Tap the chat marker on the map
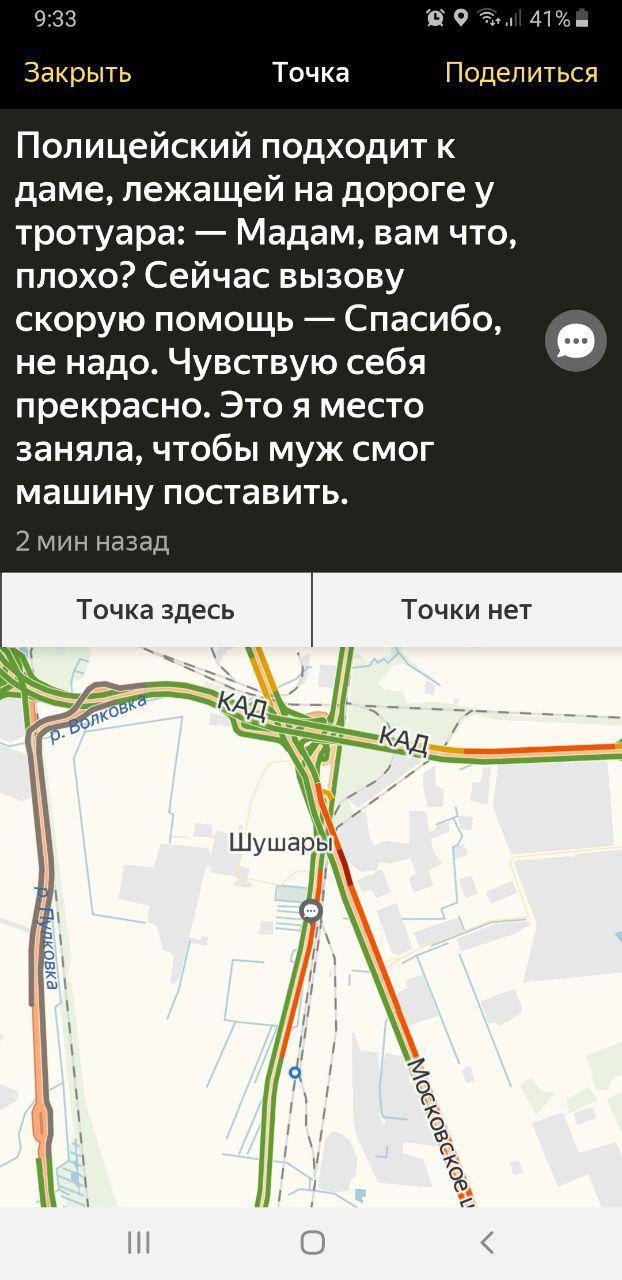622x1280 pixels. pos(312,910)
